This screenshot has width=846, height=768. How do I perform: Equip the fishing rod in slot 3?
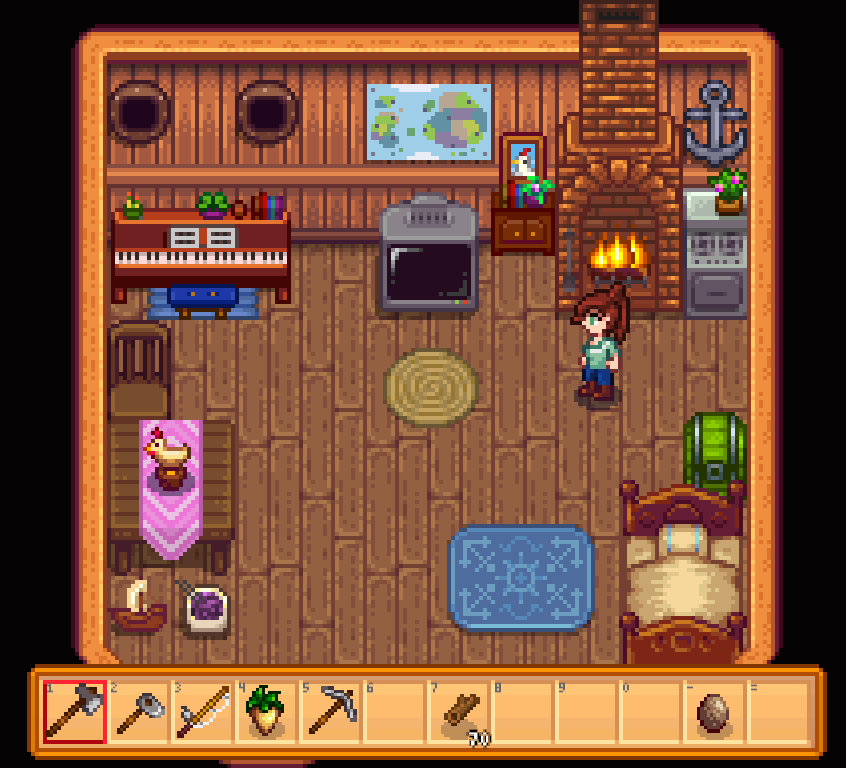click(202, 712)
